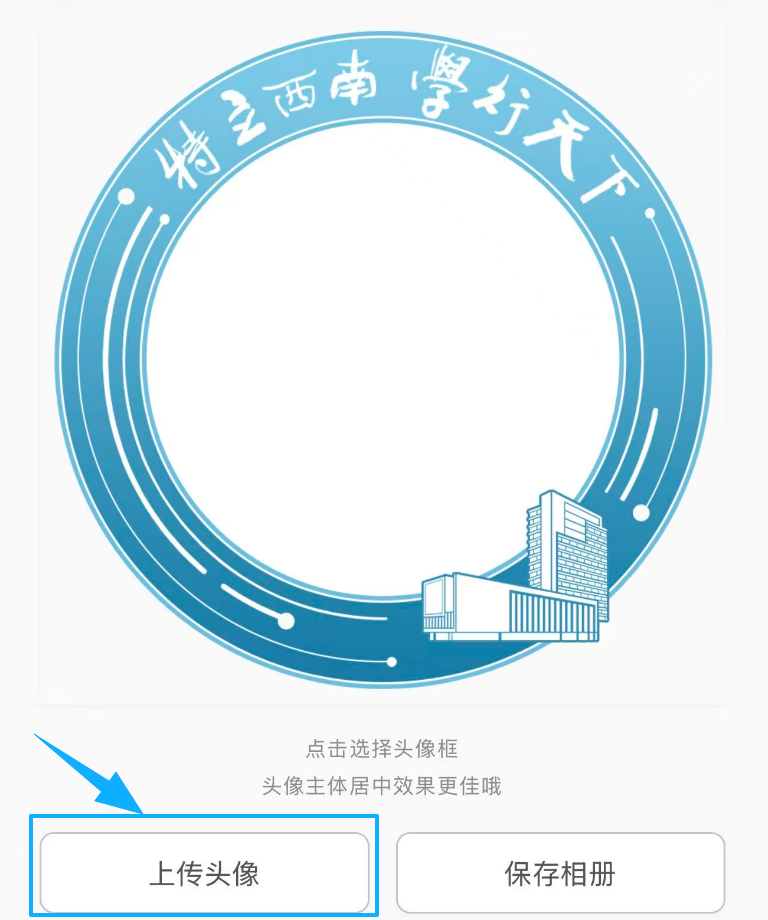768x920 pixels.
Task: Tap the 上传头像 button
Action: (x=204, y=873)
